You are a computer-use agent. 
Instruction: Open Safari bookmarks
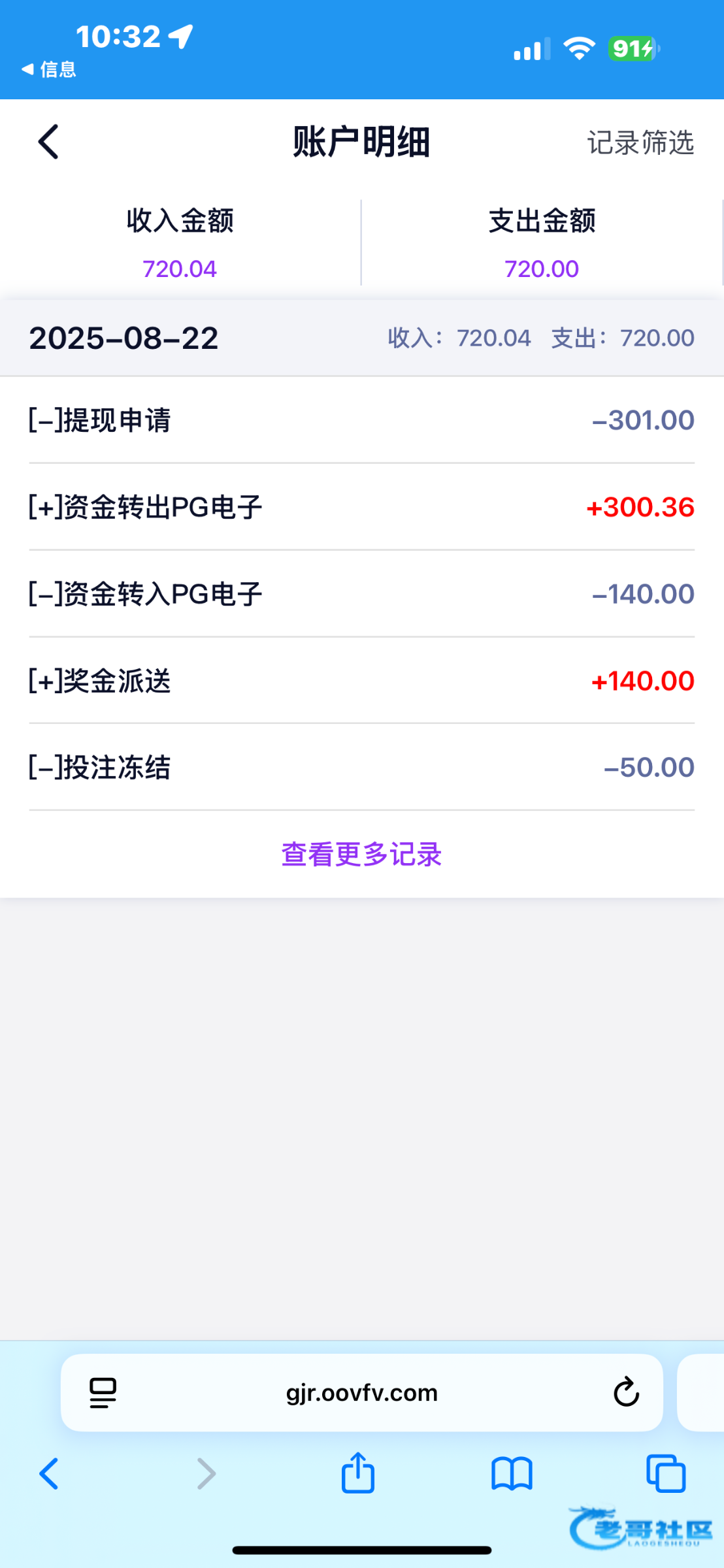(x=512, y=1474)
